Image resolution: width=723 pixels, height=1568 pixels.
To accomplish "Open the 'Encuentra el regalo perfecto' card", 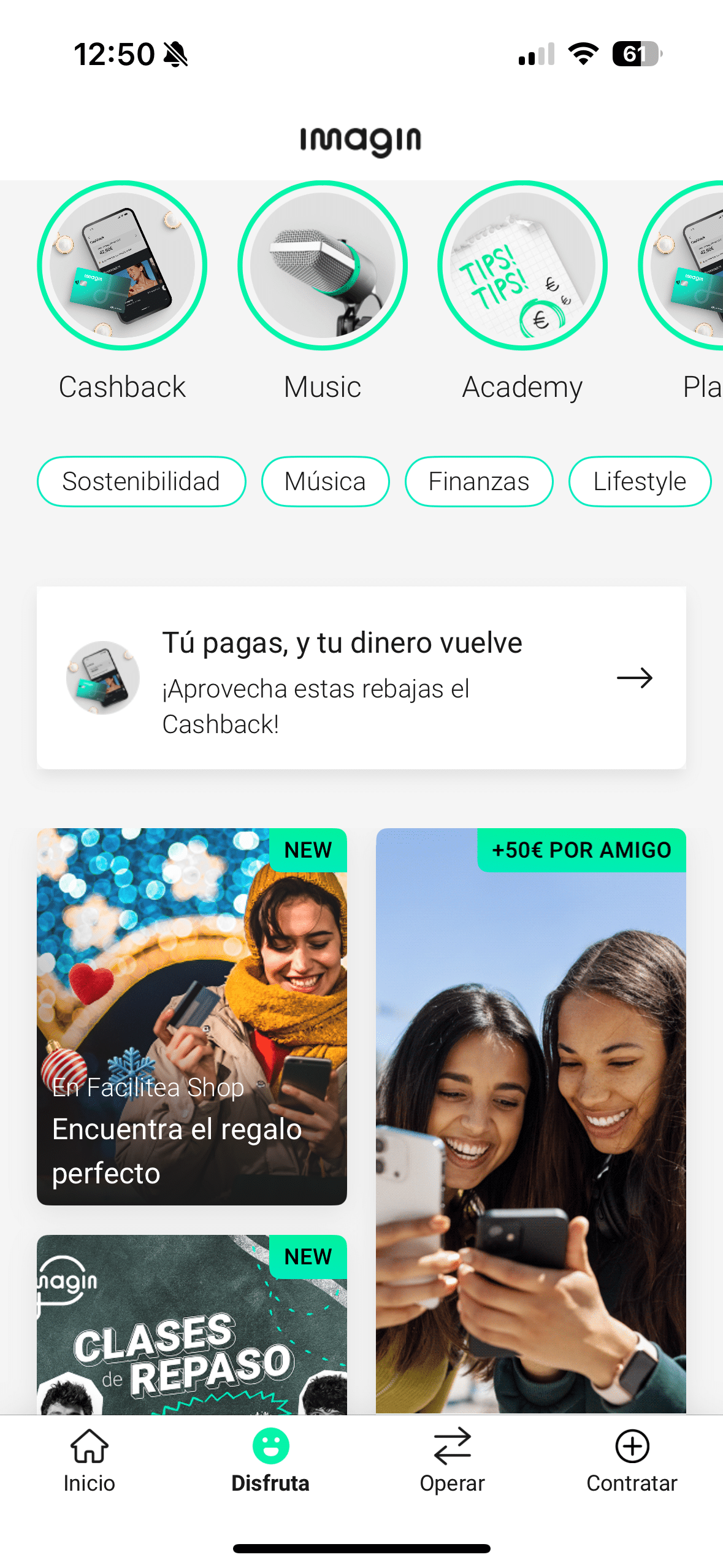I will 191,1018.
